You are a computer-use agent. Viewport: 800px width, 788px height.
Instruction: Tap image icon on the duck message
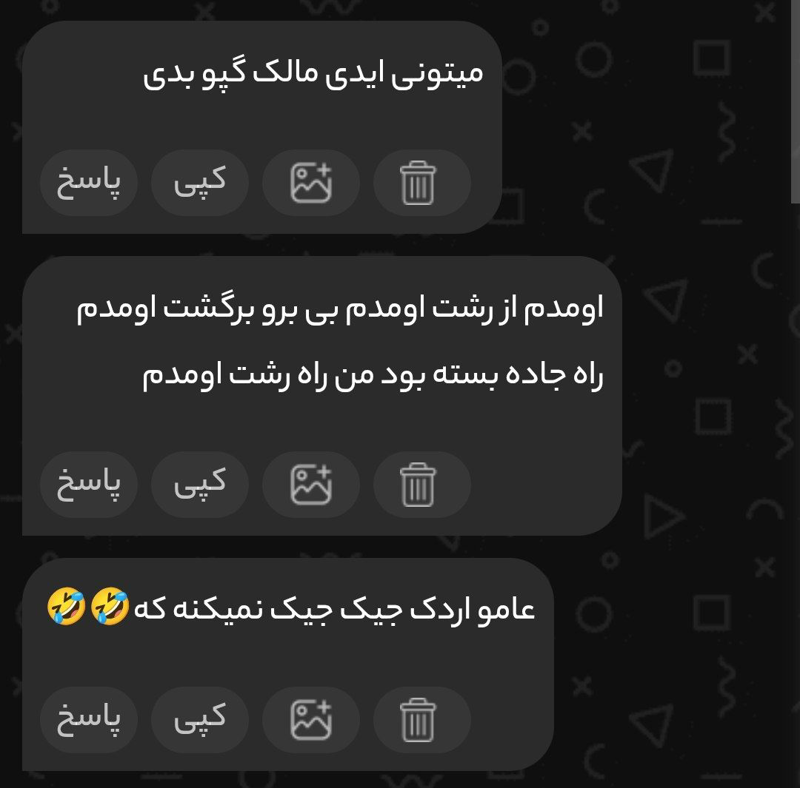310,719
